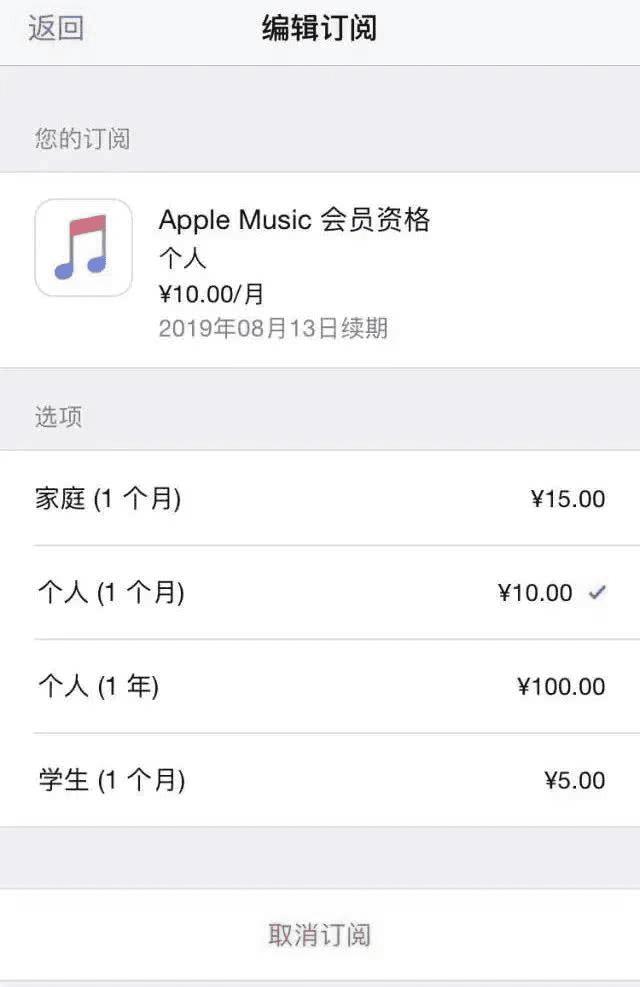This screenshot has width=640, height=987.
Task: Switch to the 个人 (1 年) plan
Action: [x=320, y=686]
